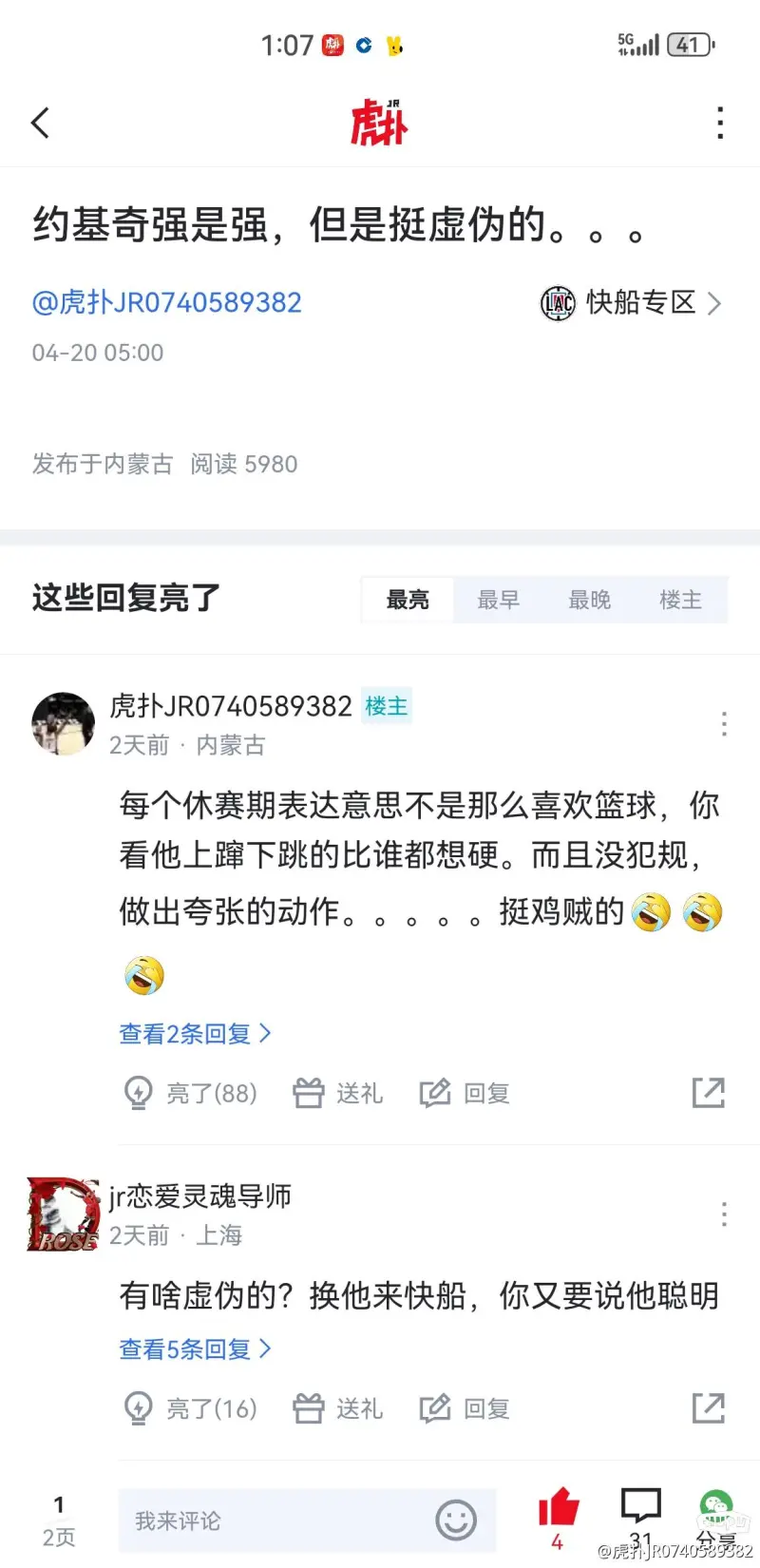This screenshot has width=760, height=1568.
Task: Select the 最亮 sorting tab
Action: (x=408, y=600)
